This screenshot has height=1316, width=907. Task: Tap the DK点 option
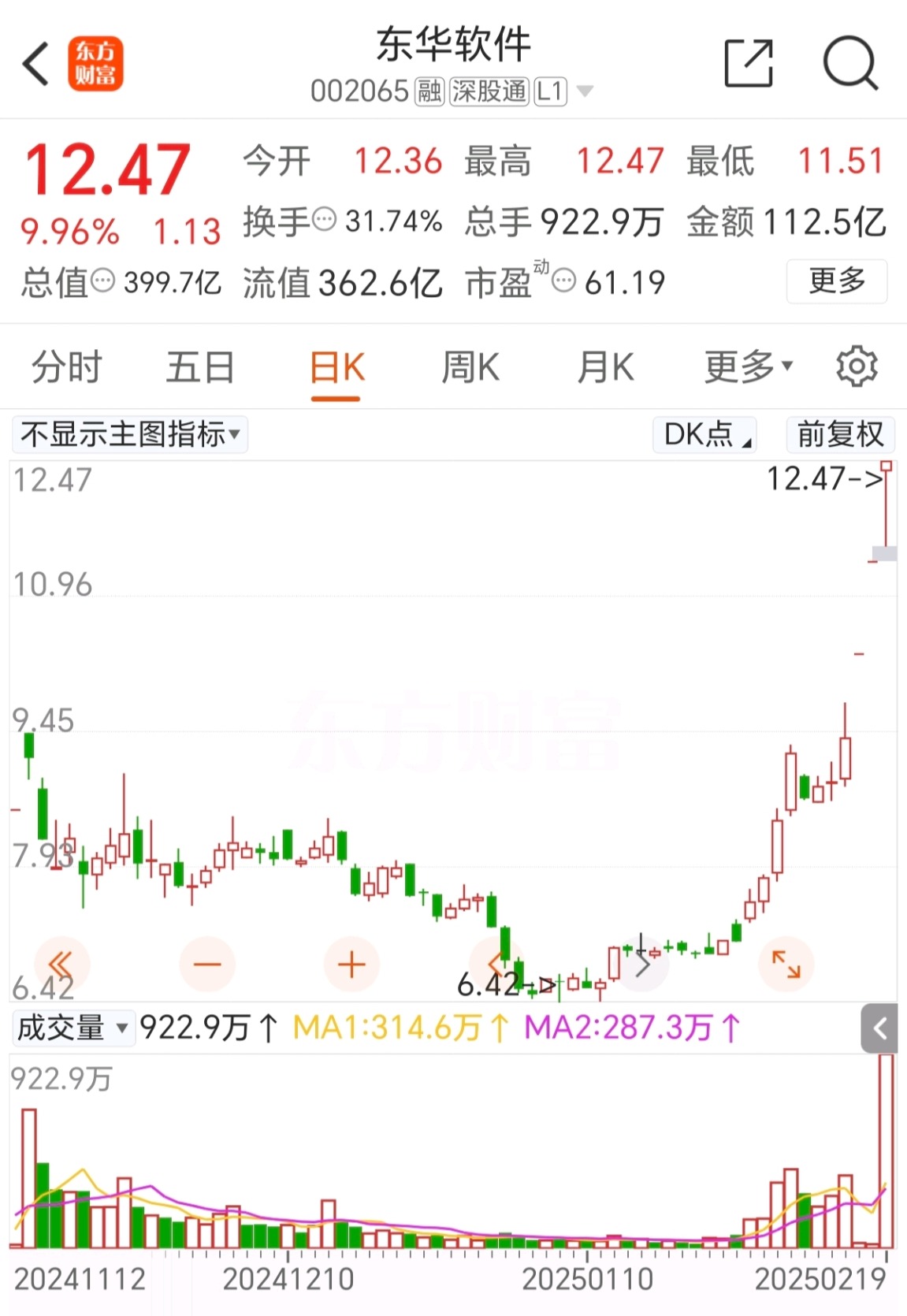[x=705, y=434]
